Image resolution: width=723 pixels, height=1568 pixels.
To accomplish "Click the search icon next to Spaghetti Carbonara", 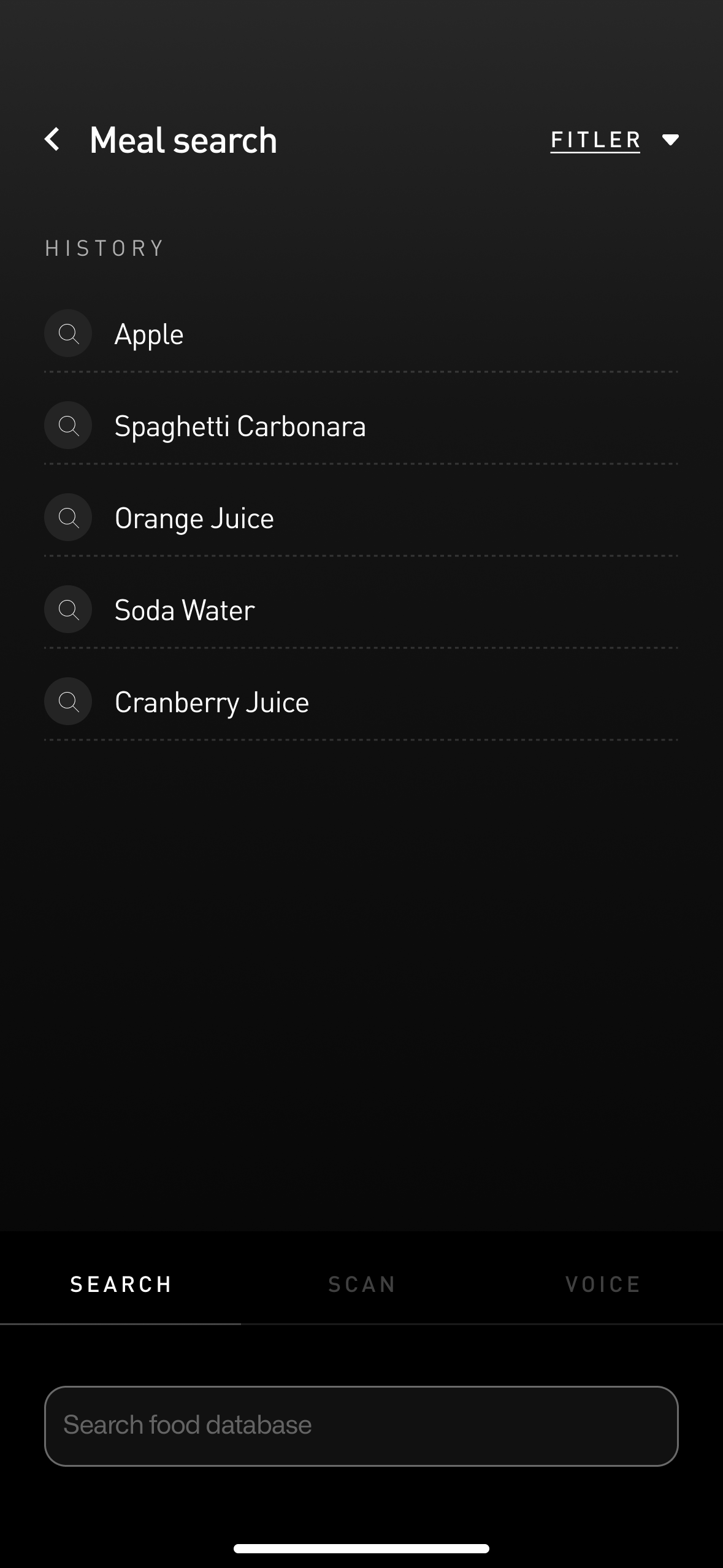I will pyautogui.click(x=67, y=425).
